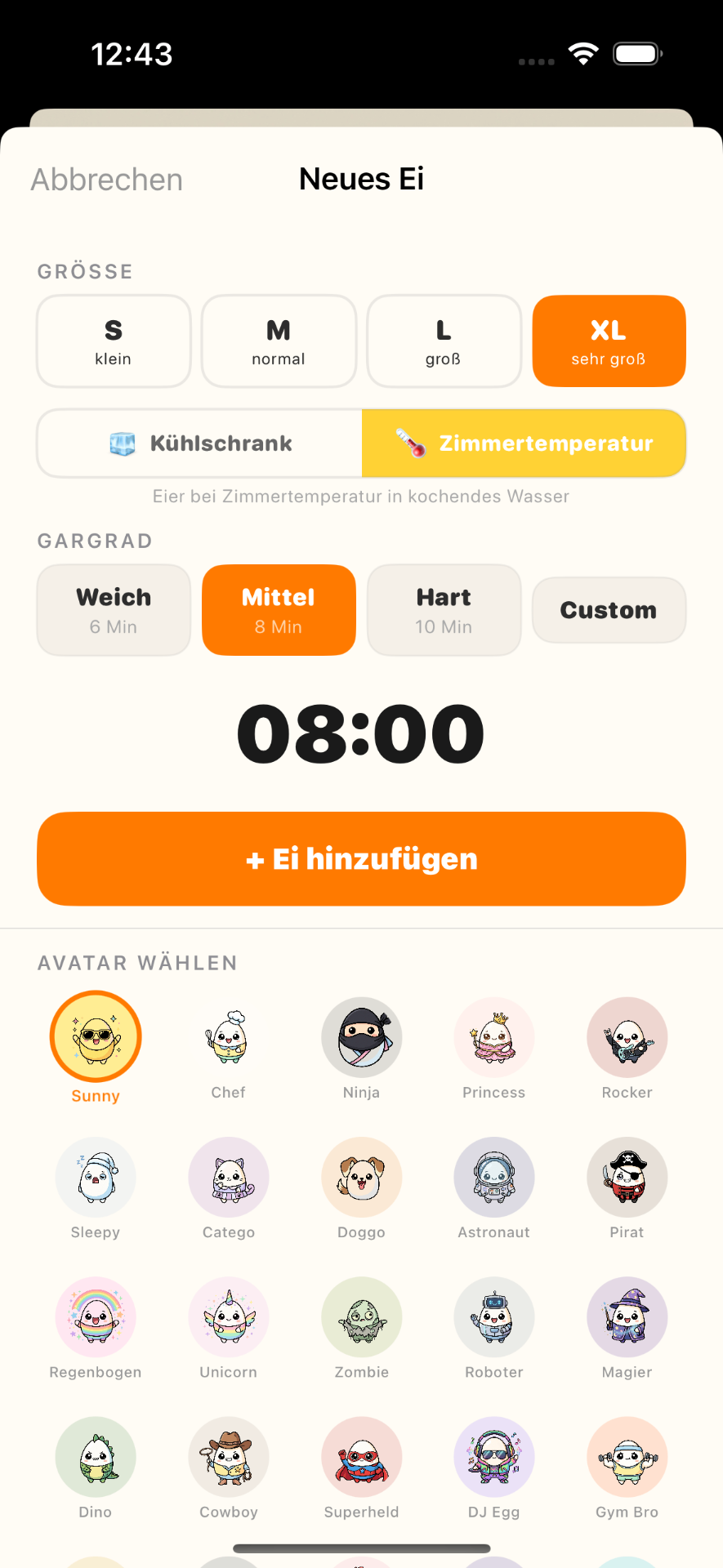The width and height of the screenshot is (723, 1568).
Task: Select the Ninja avatar
Action: 361,1036
